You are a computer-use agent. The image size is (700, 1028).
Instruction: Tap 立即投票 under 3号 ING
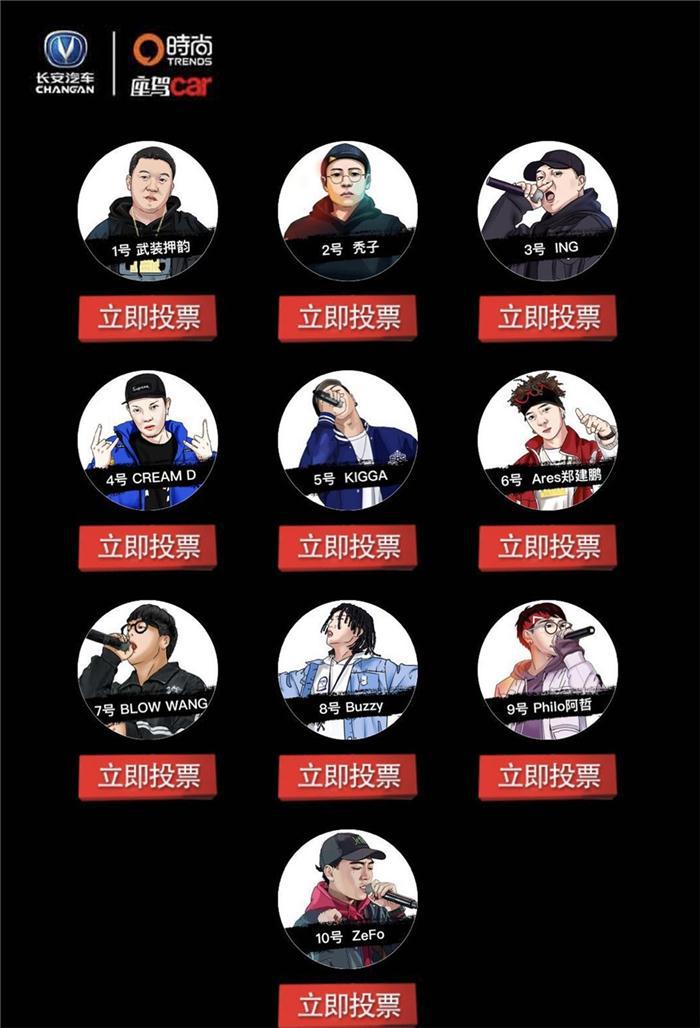(548, 318)
